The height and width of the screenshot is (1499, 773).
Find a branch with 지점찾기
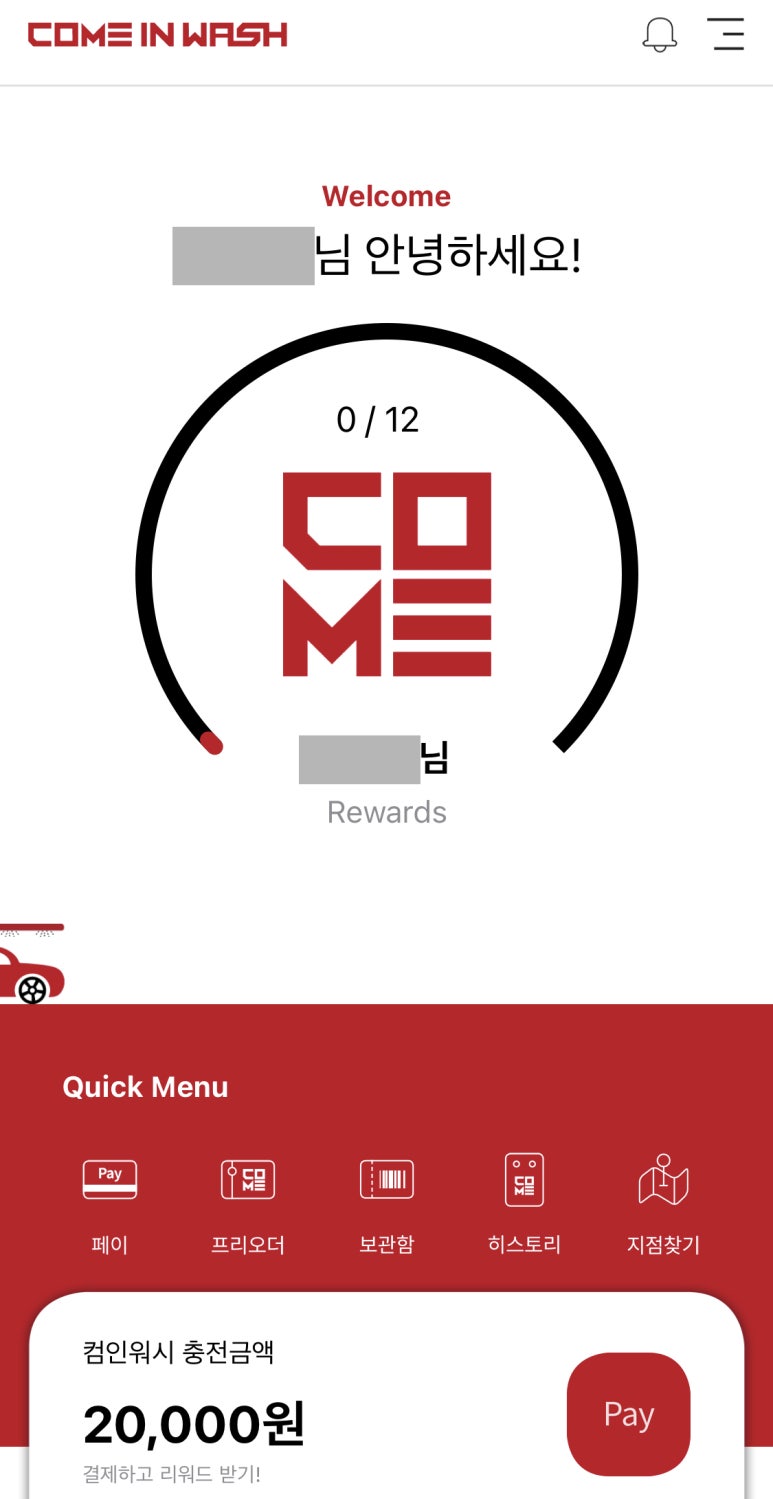(663, 1201)
